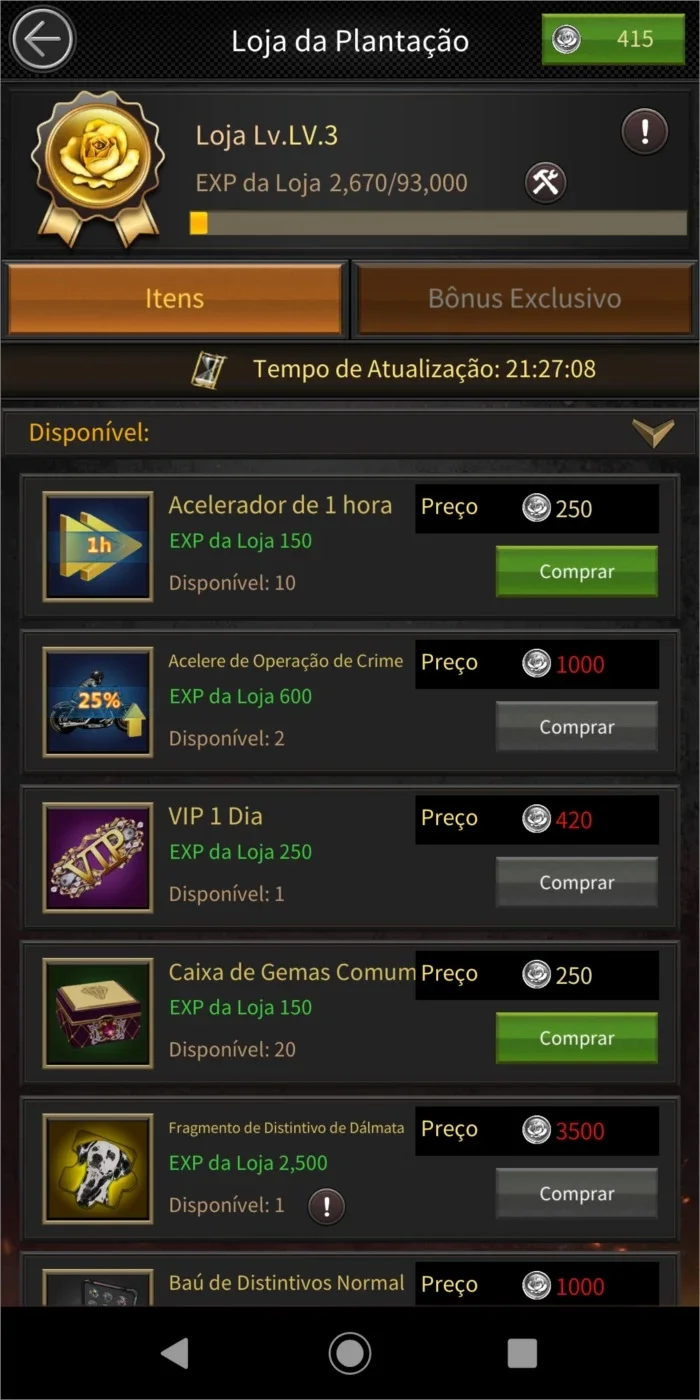Tap the system home button
The width and height of the screenshot is (700, 1400).
350,1354
